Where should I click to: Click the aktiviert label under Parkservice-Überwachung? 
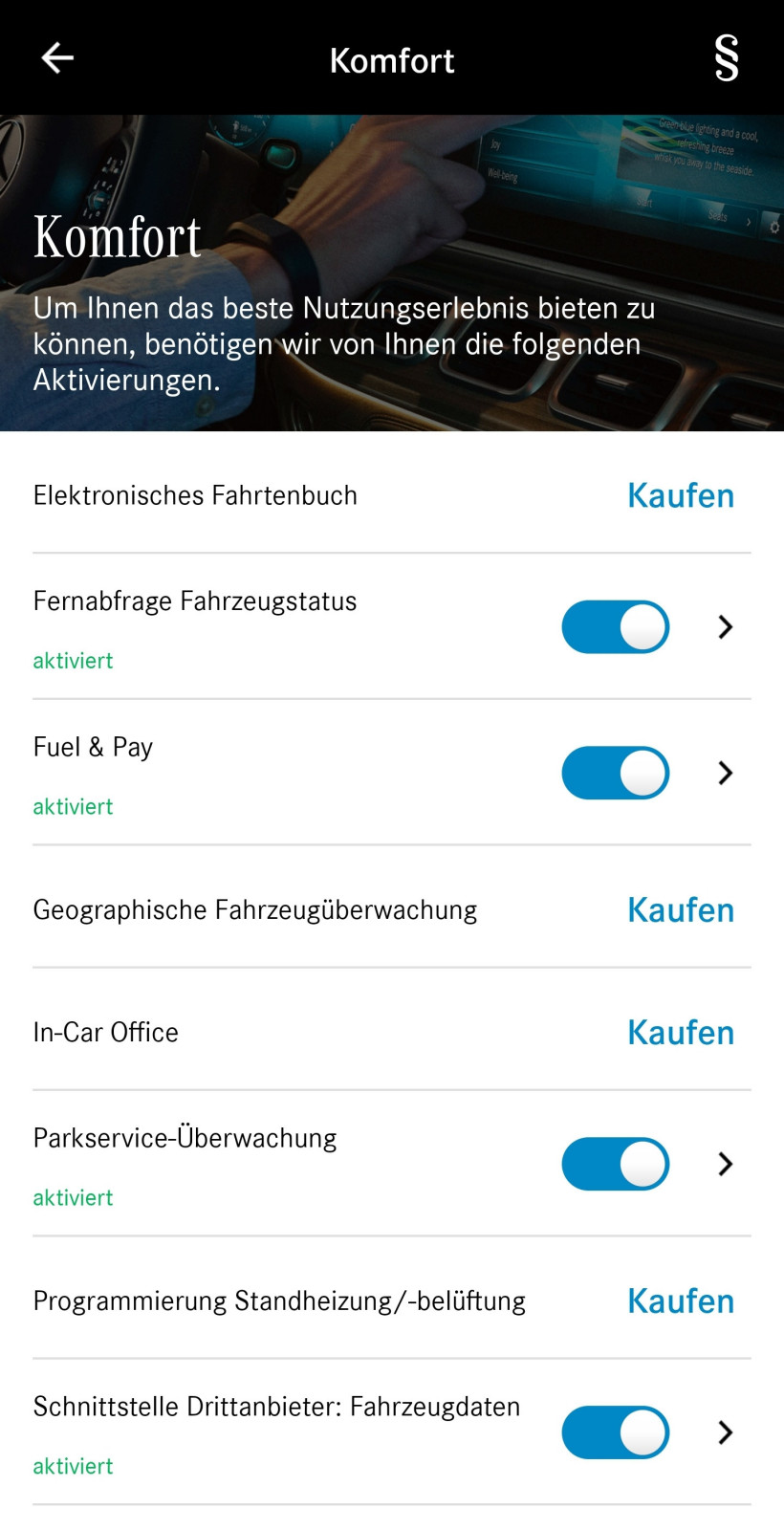pyautogui.click(x=73, y=1197)
